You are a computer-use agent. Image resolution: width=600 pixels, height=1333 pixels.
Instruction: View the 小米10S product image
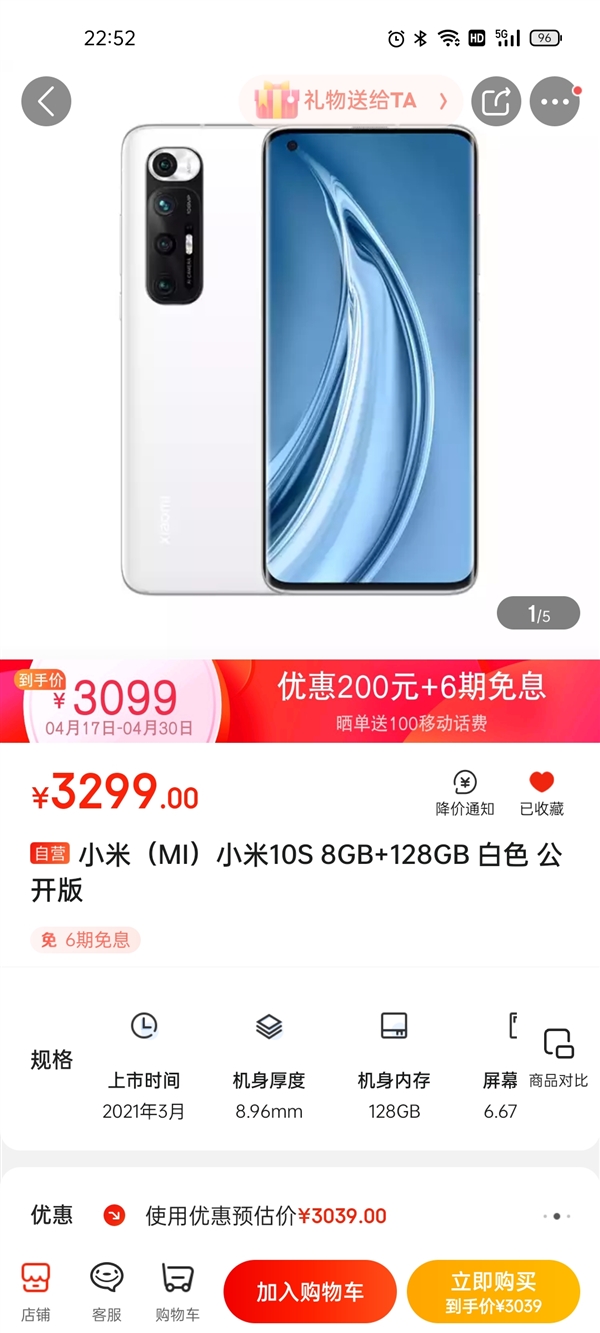tap(300, 360)
